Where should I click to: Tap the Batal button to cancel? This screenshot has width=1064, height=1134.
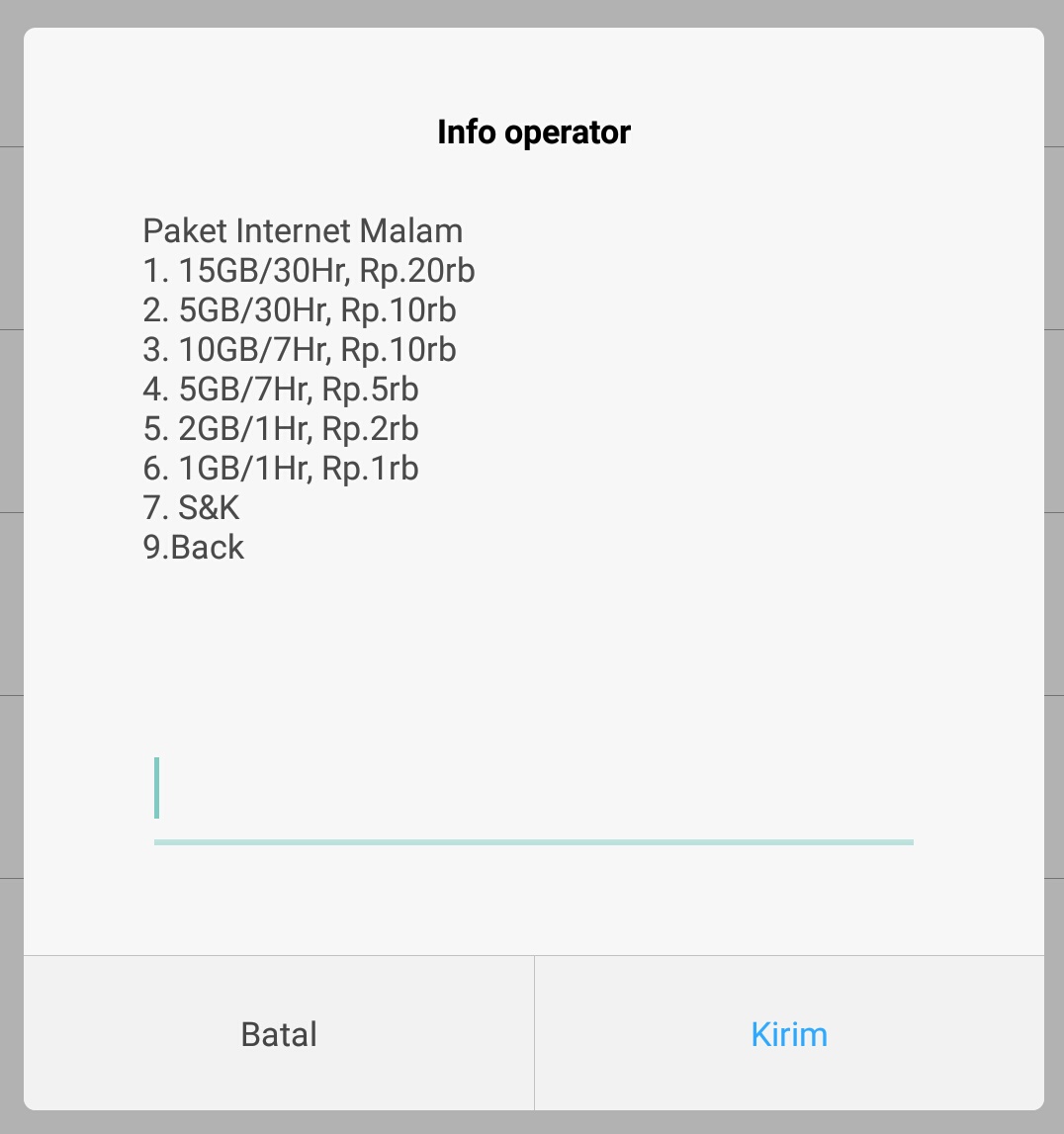(x=278, y=1033)
